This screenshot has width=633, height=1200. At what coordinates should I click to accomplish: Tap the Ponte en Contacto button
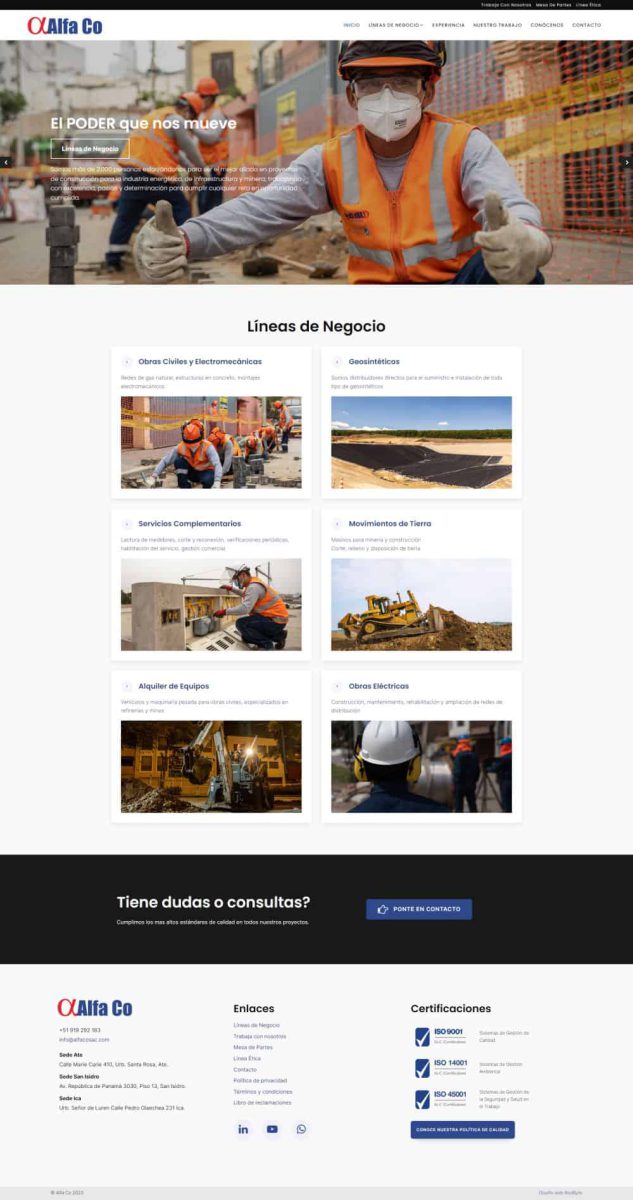[x=419, y=909]
